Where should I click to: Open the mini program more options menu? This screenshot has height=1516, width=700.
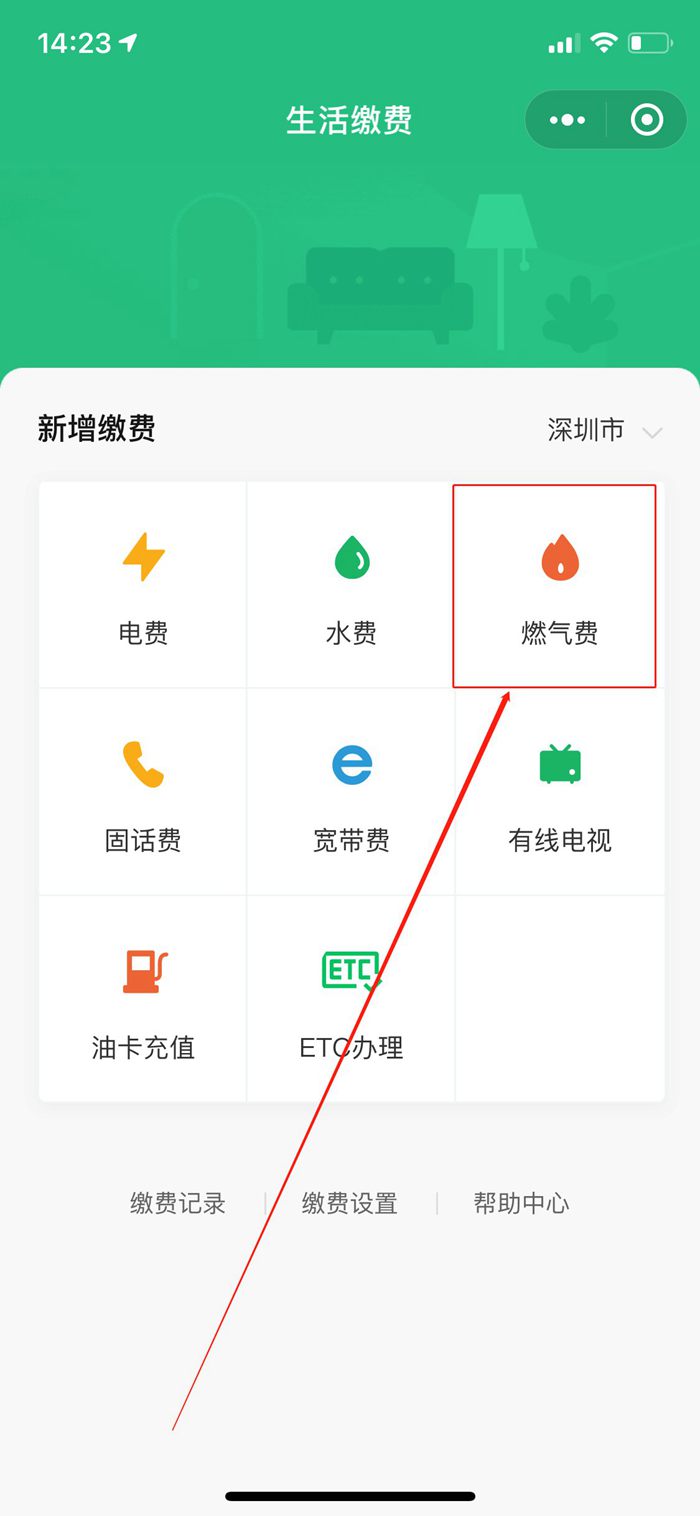567,121
